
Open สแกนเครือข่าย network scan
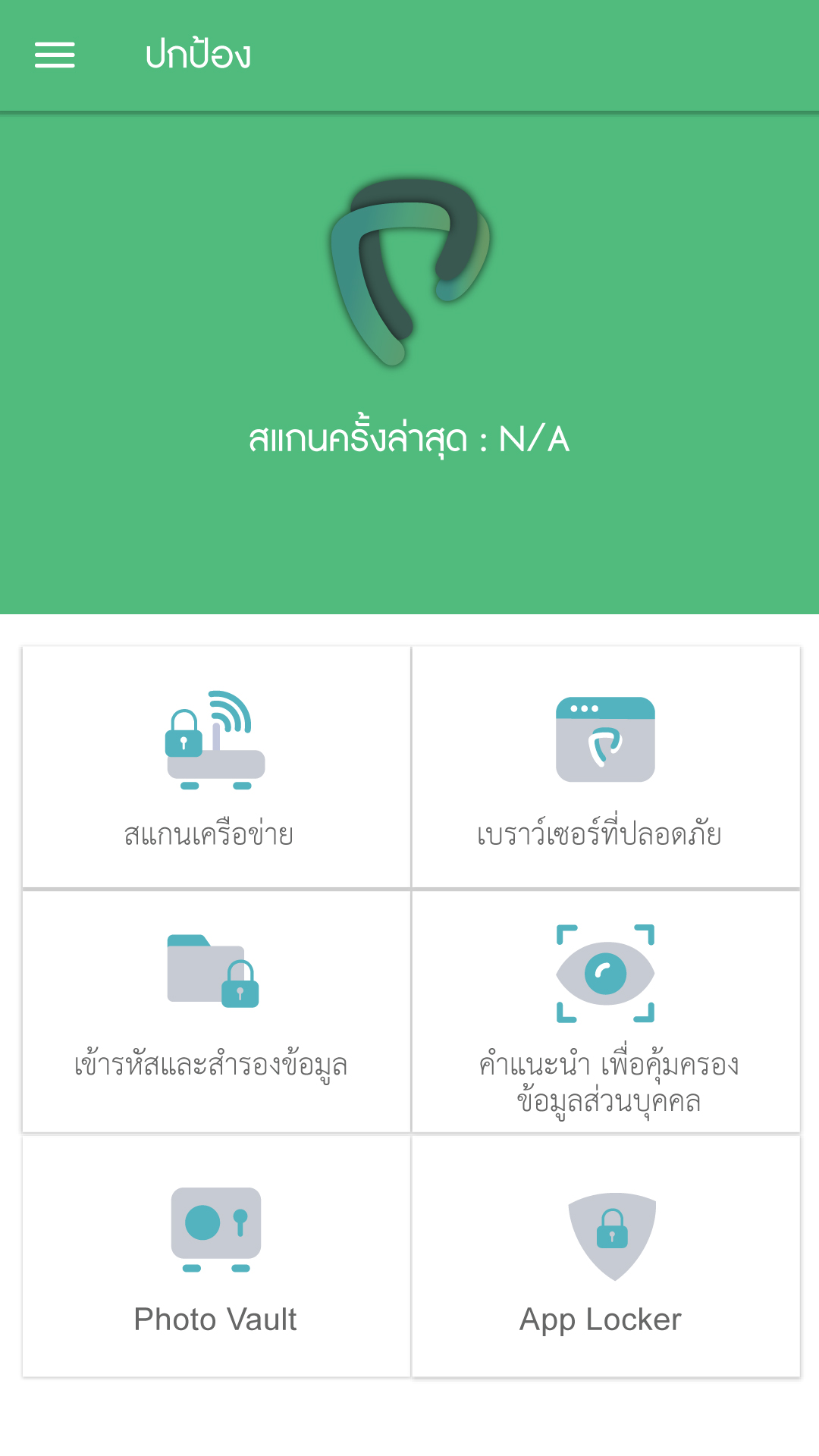point(216,767)
